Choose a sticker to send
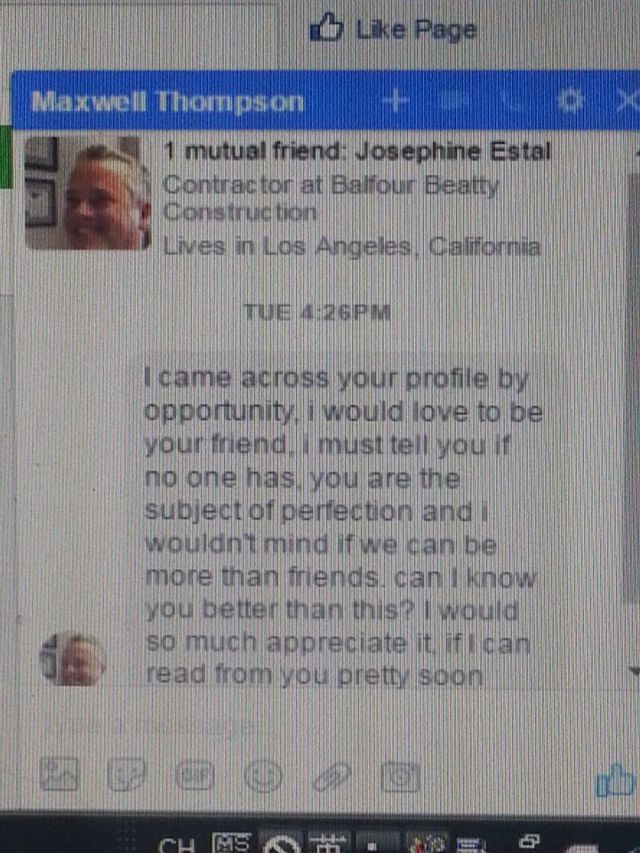The image size is (640, 853). click(x=126, y=774)
